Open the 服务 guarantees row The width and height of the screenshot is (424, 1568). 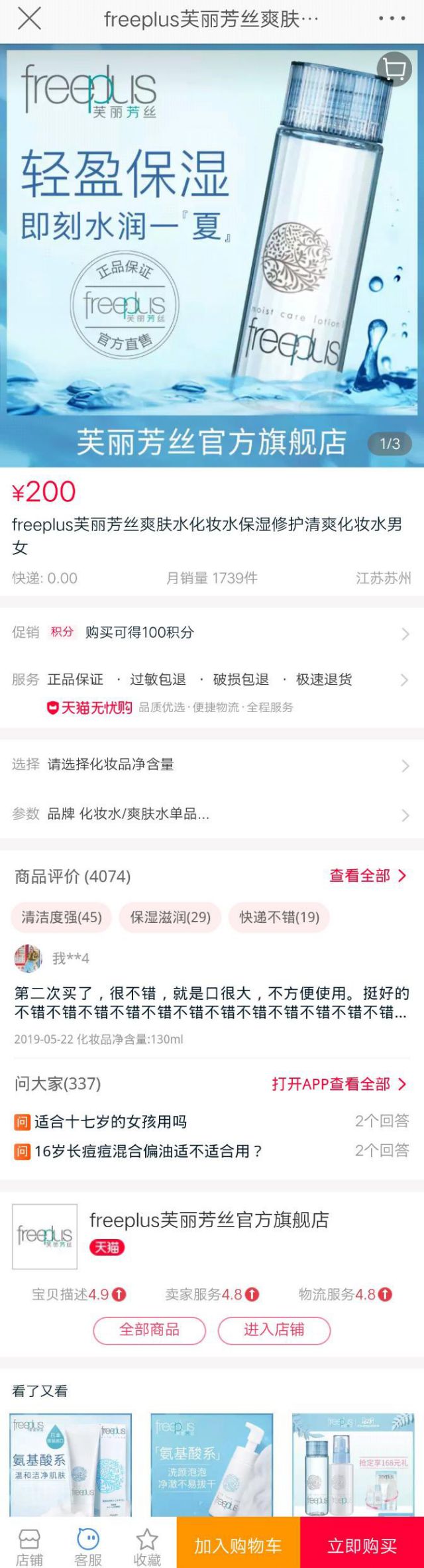click(211, 680)
